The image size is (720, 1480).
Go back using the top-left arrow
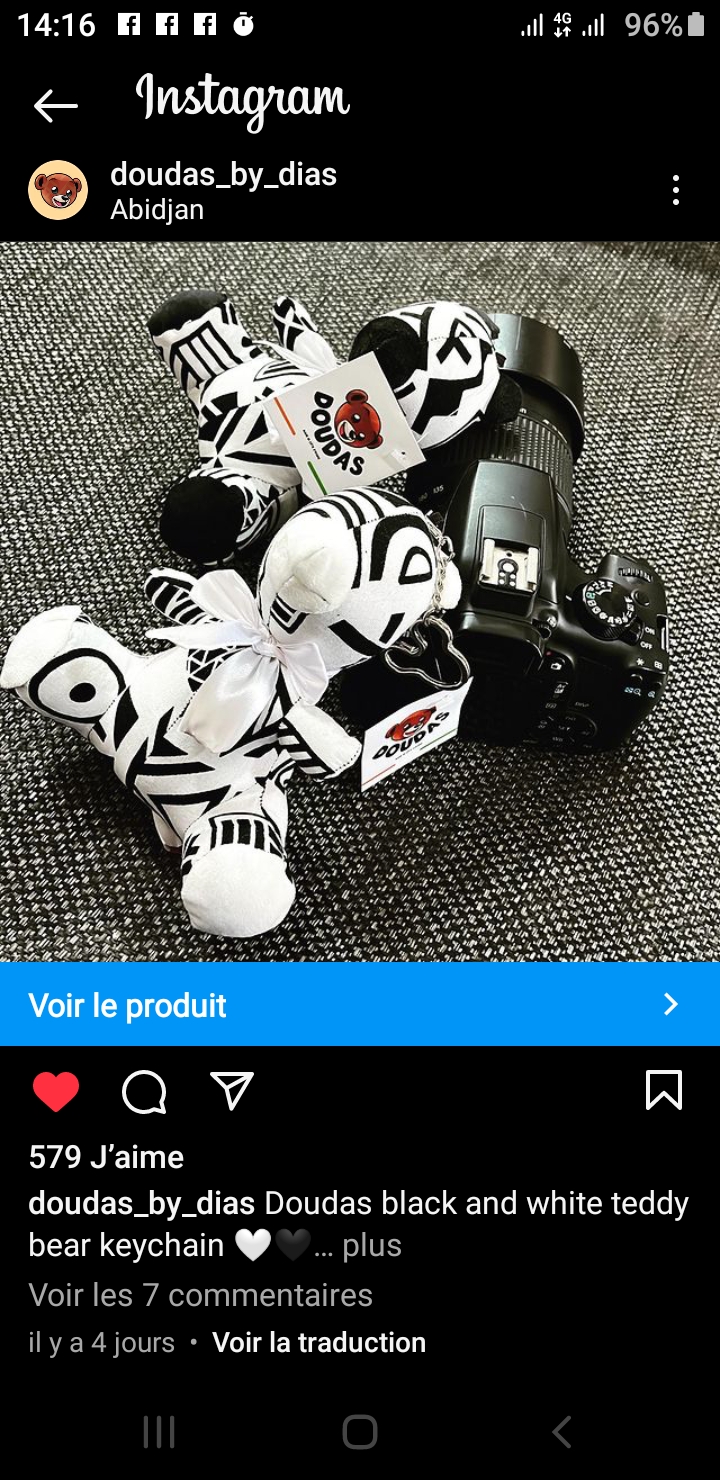click(x=55, y=105)
